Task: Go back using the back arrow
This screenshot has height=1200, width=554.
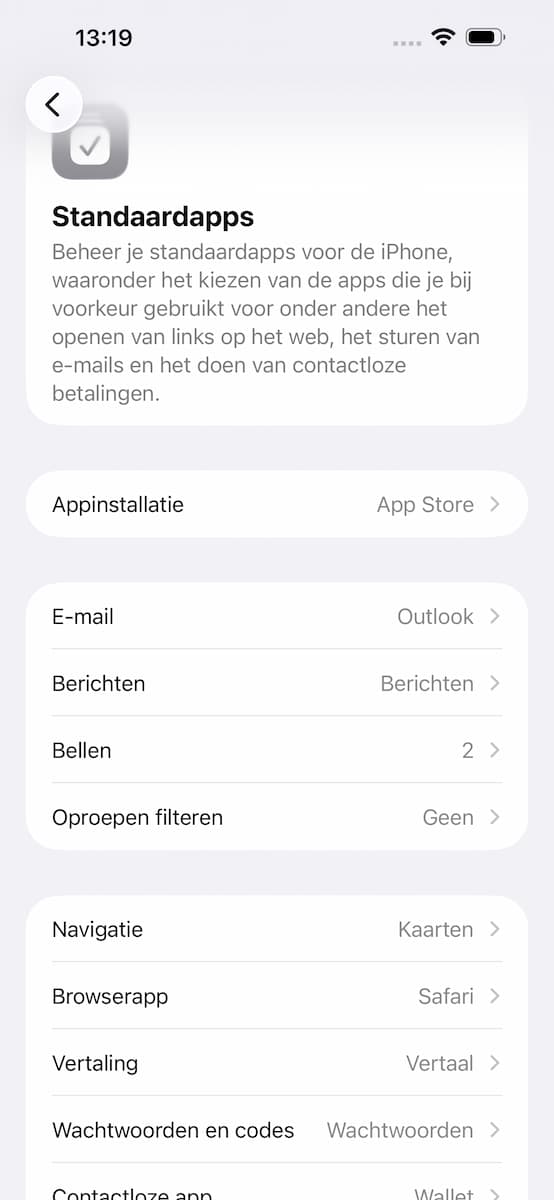Action: point(54,104)
